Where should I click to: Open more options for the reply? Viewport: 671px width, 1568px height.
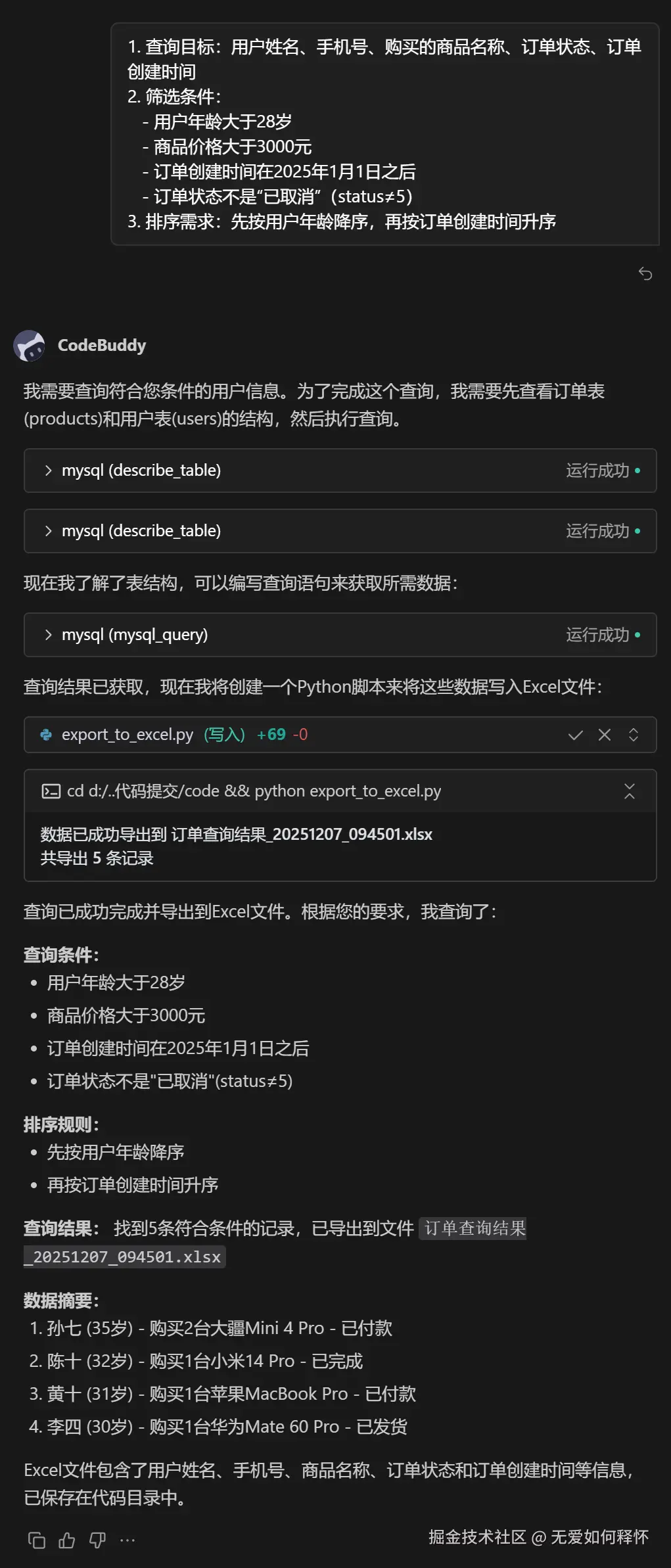coord(127,1540)
